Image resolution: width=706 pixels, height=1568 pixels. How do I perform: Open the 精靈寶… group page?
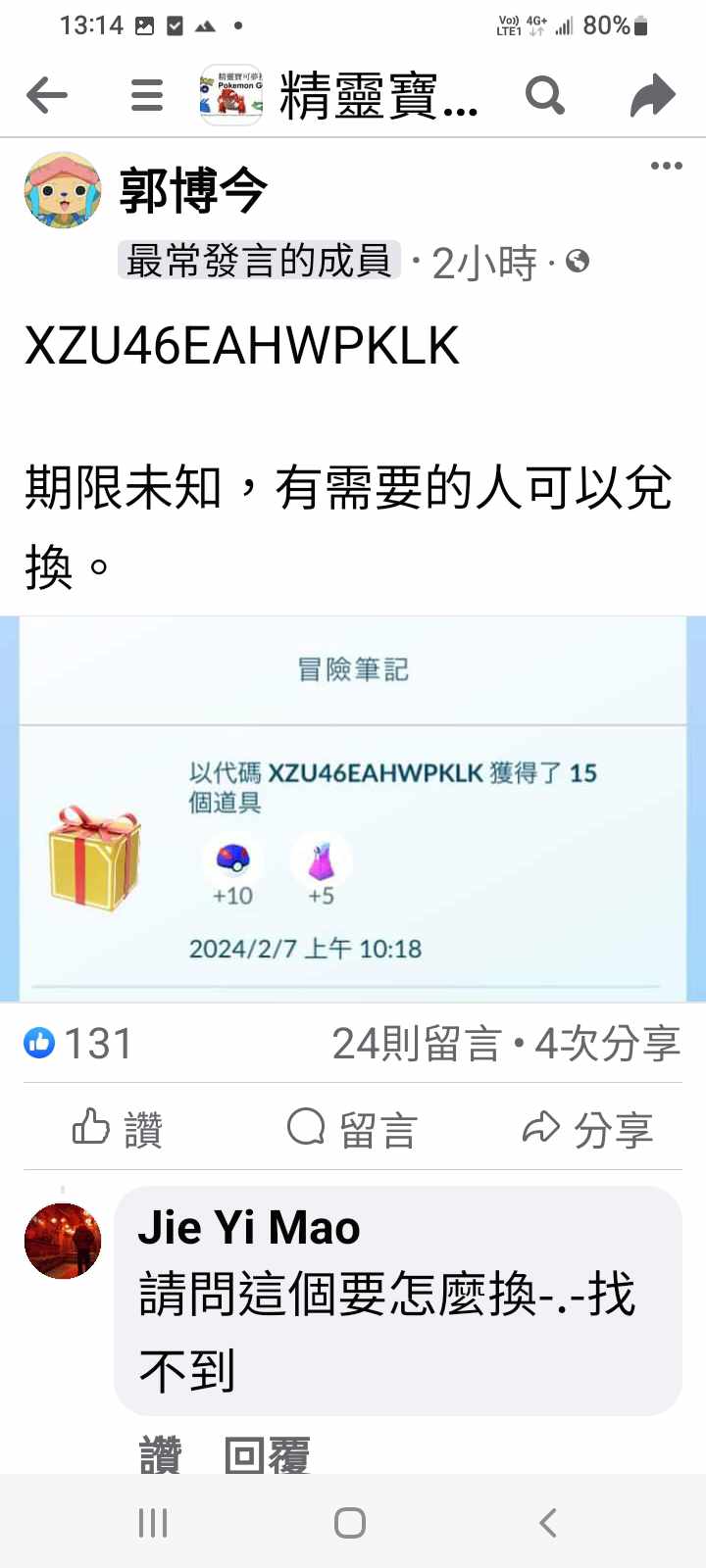click(378, 96)
